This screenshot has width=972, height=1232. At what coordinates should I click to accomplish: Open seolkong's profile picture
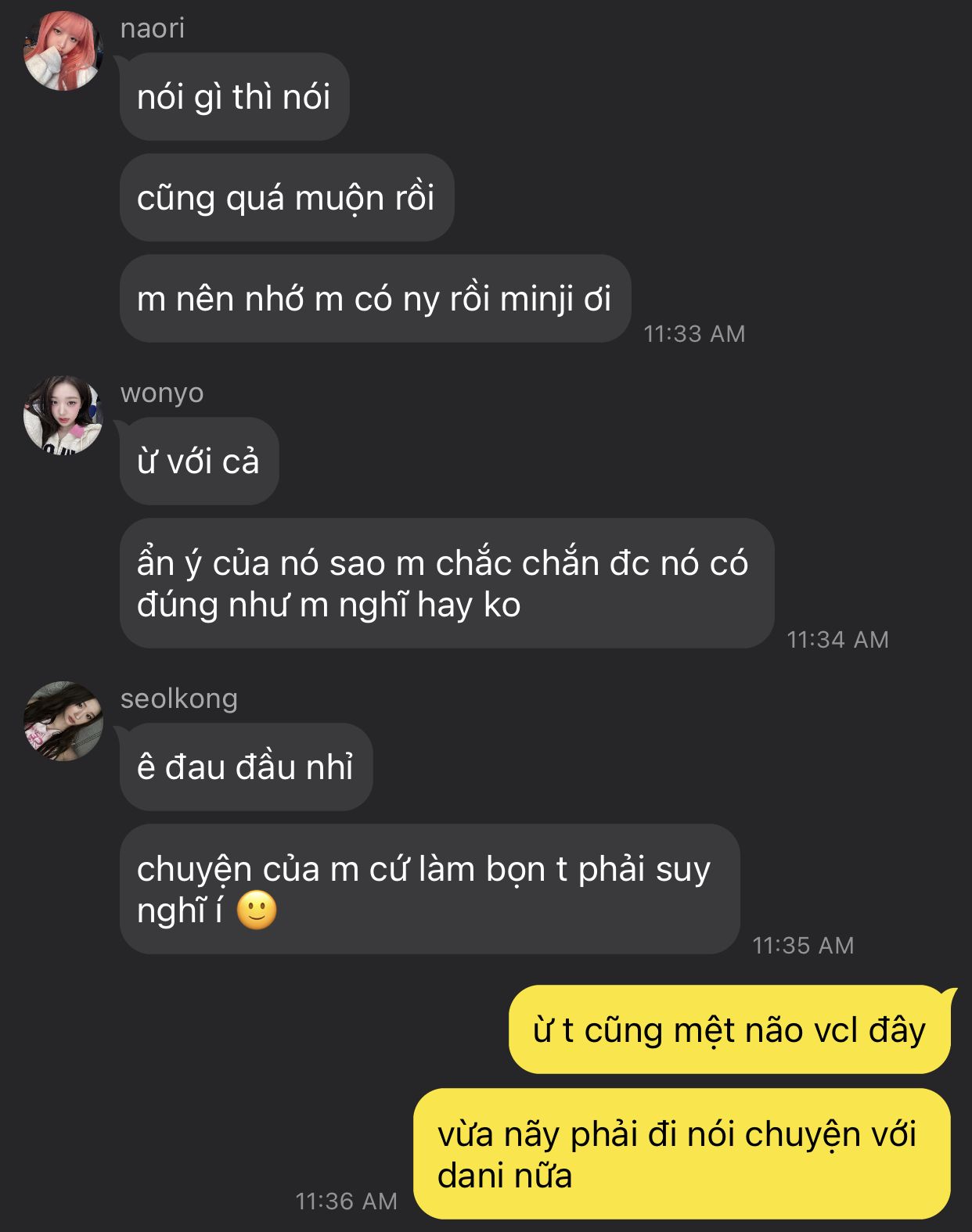coord(63,721)
